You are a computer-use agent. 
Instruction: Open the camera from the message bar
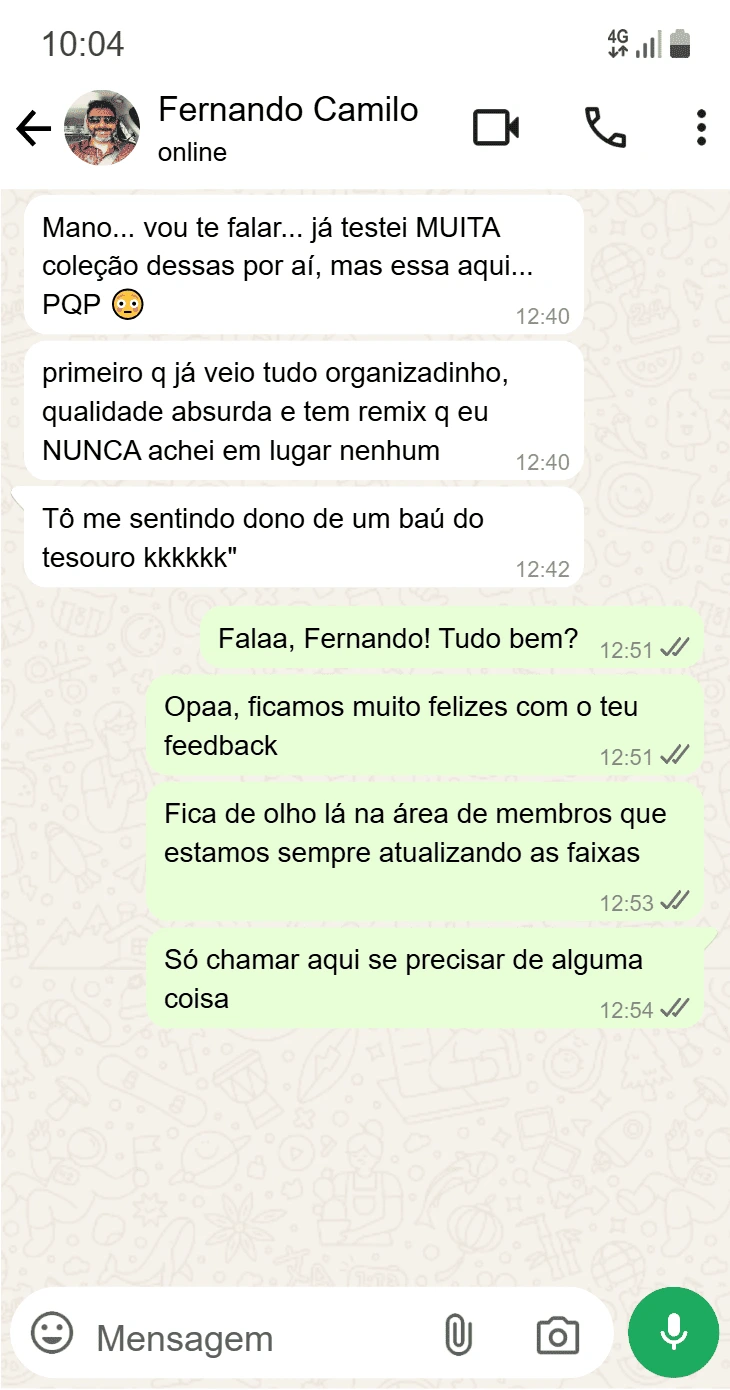pyautogui.click(x=557, y=1336)
